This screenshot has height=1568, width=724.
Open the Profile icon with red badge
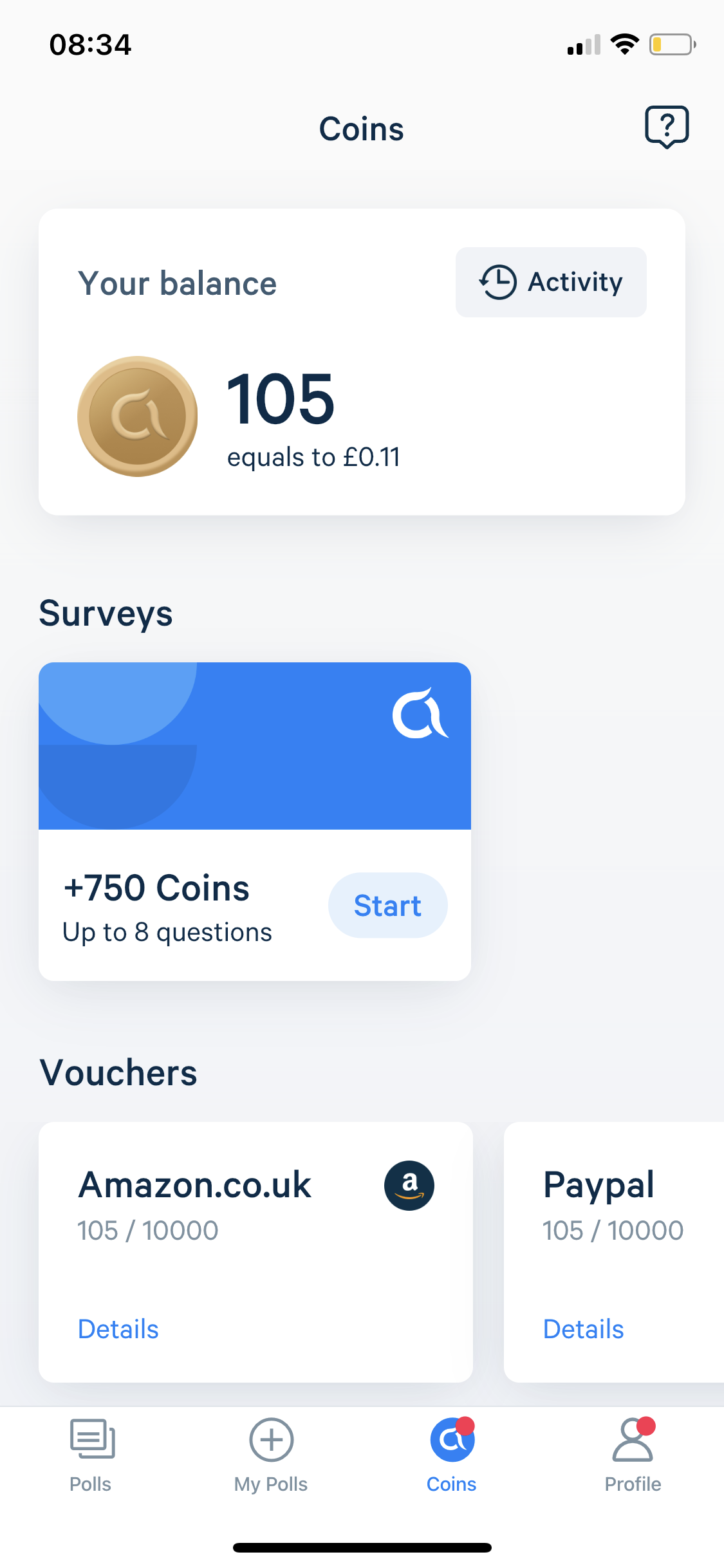633,1440
